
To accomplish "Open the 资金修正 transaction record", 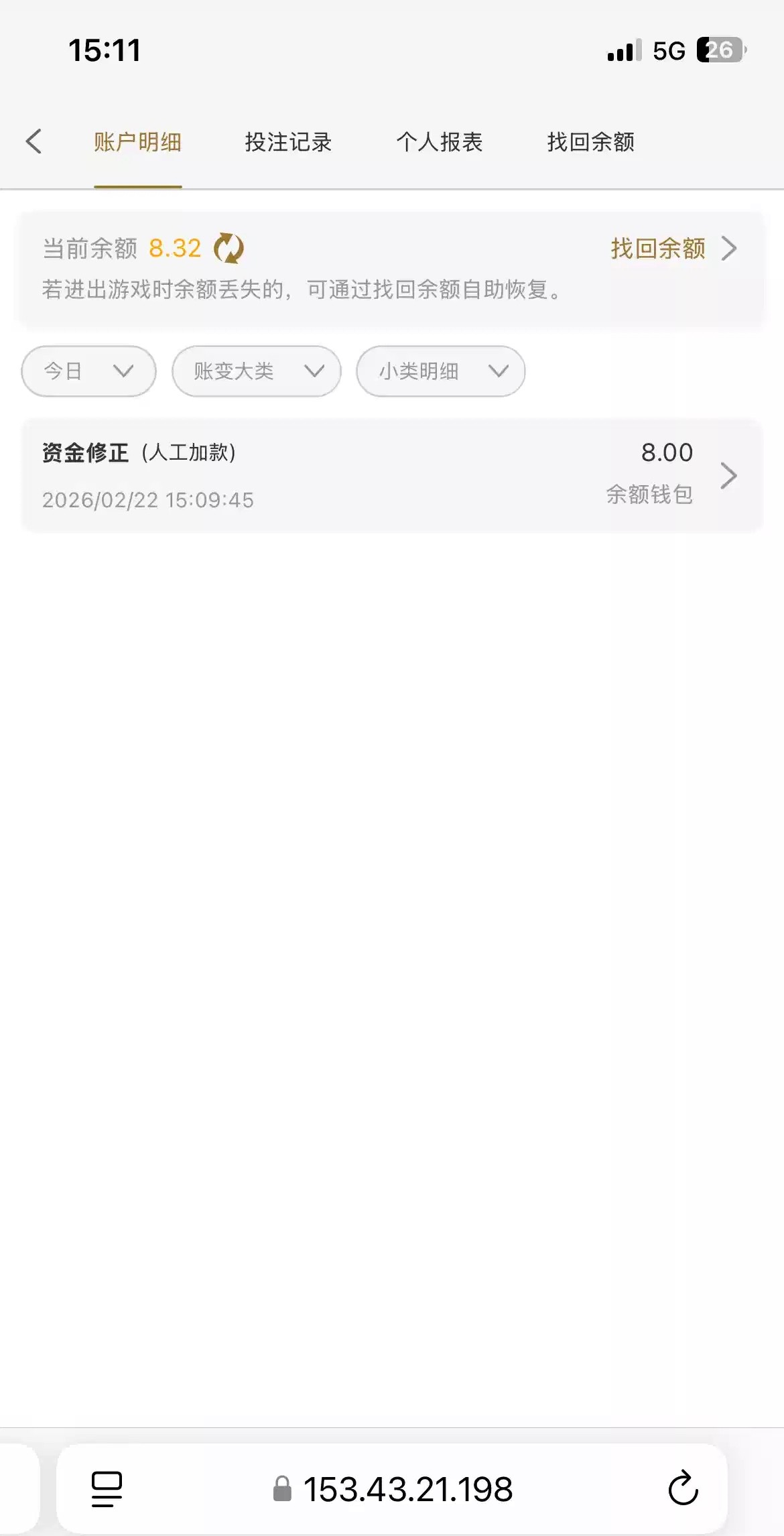I will (392, 476).
